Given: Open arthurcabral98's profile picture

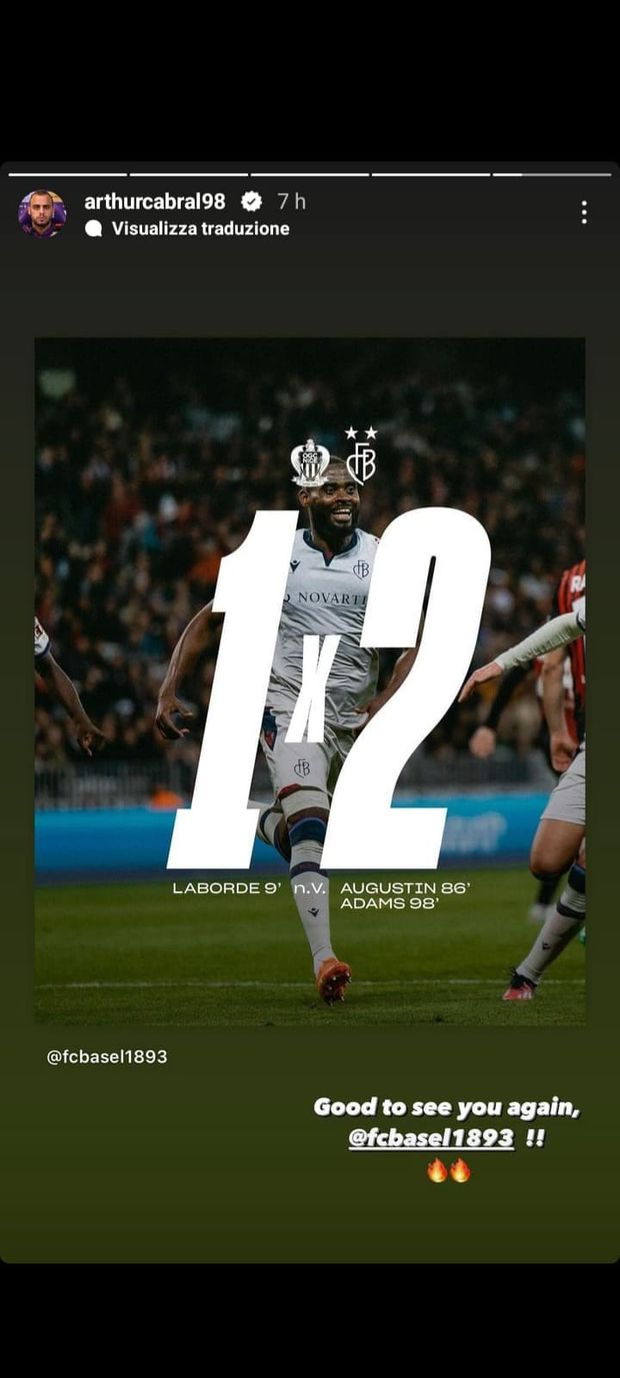Looking at the screenshot, I should click(x=42, y=213).
